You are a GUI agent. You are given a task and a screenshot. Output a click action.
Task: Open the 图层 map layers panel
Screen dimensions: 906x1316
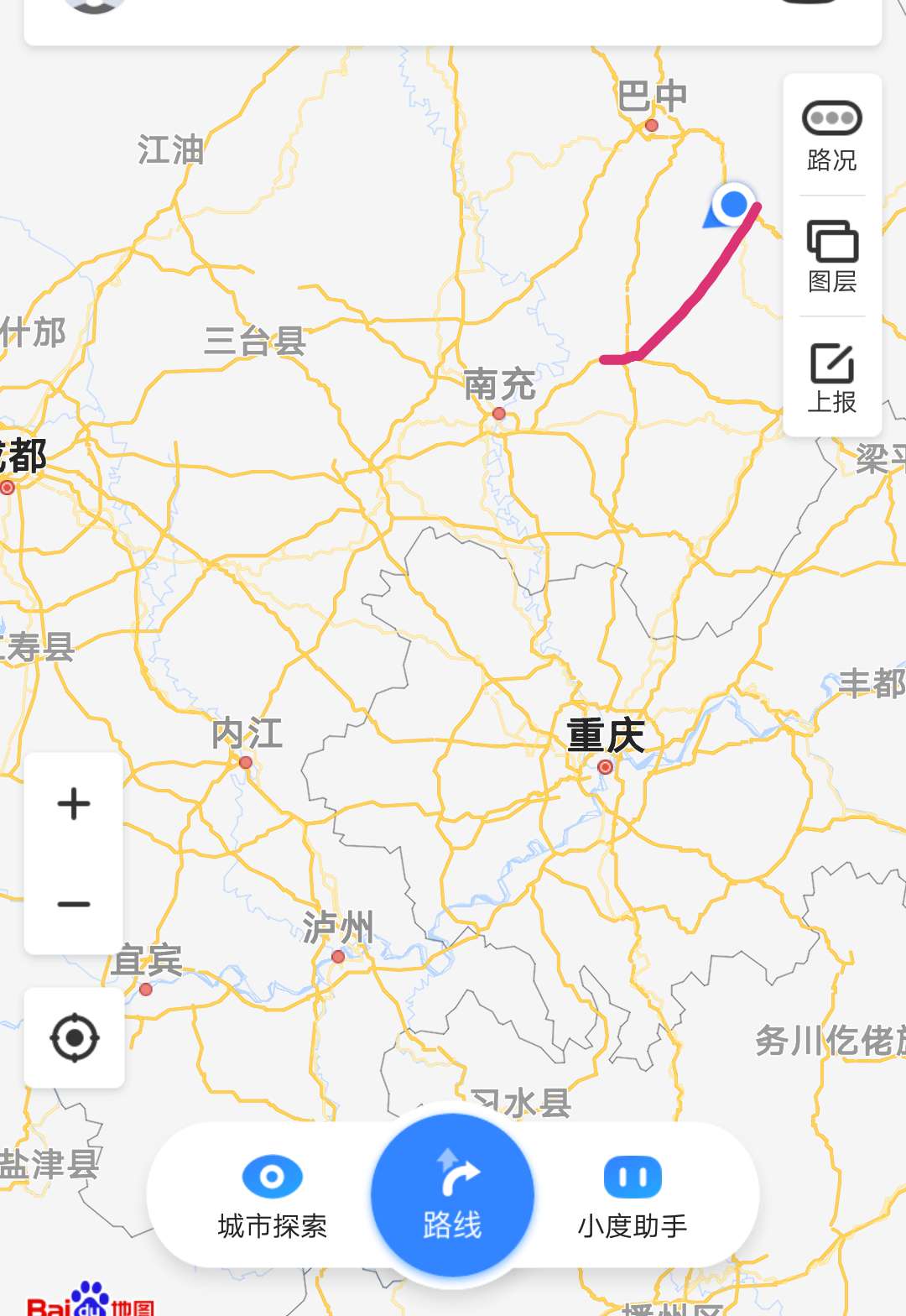point(831,257)
